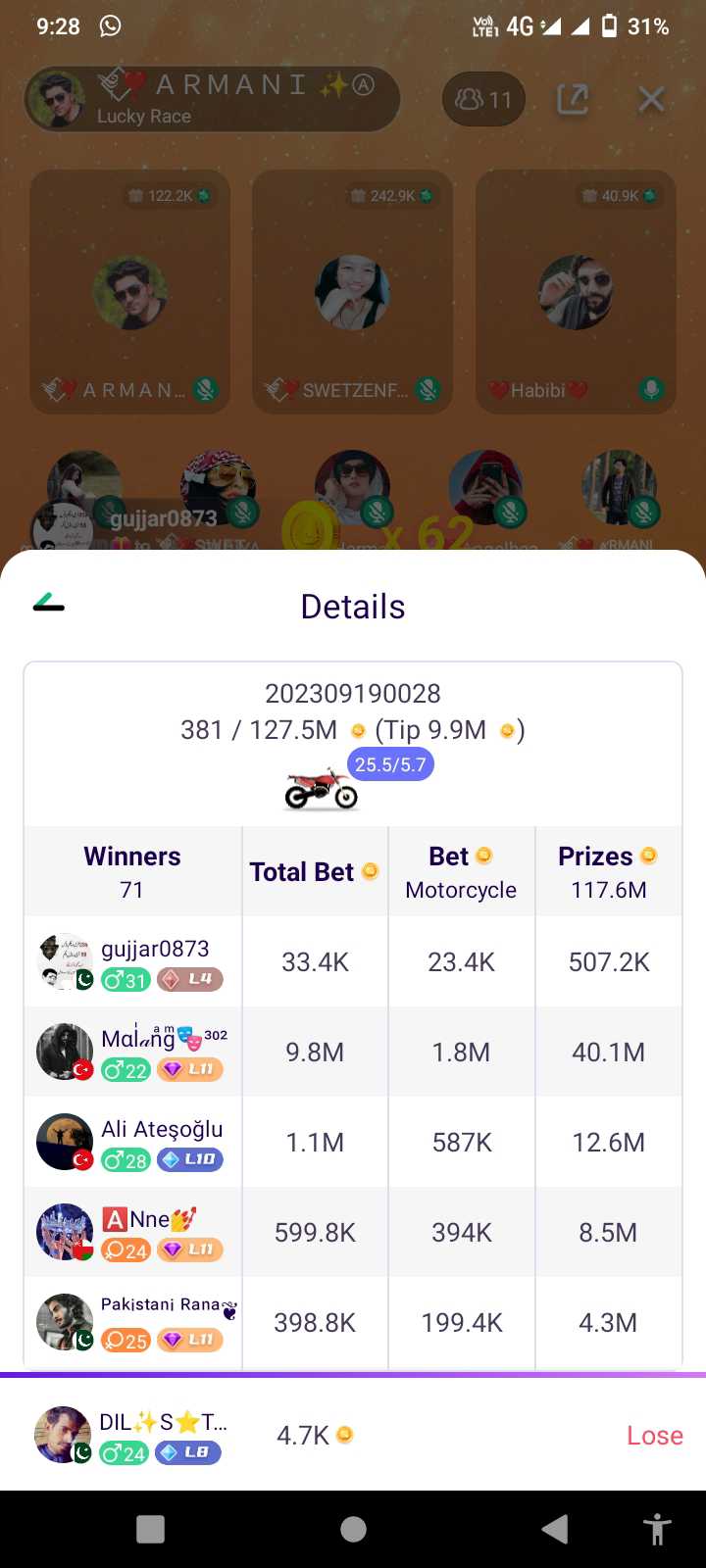This screenshot has width=706, height=1568.
Task: View the 11 room members
Action: [x=484, y=99]
